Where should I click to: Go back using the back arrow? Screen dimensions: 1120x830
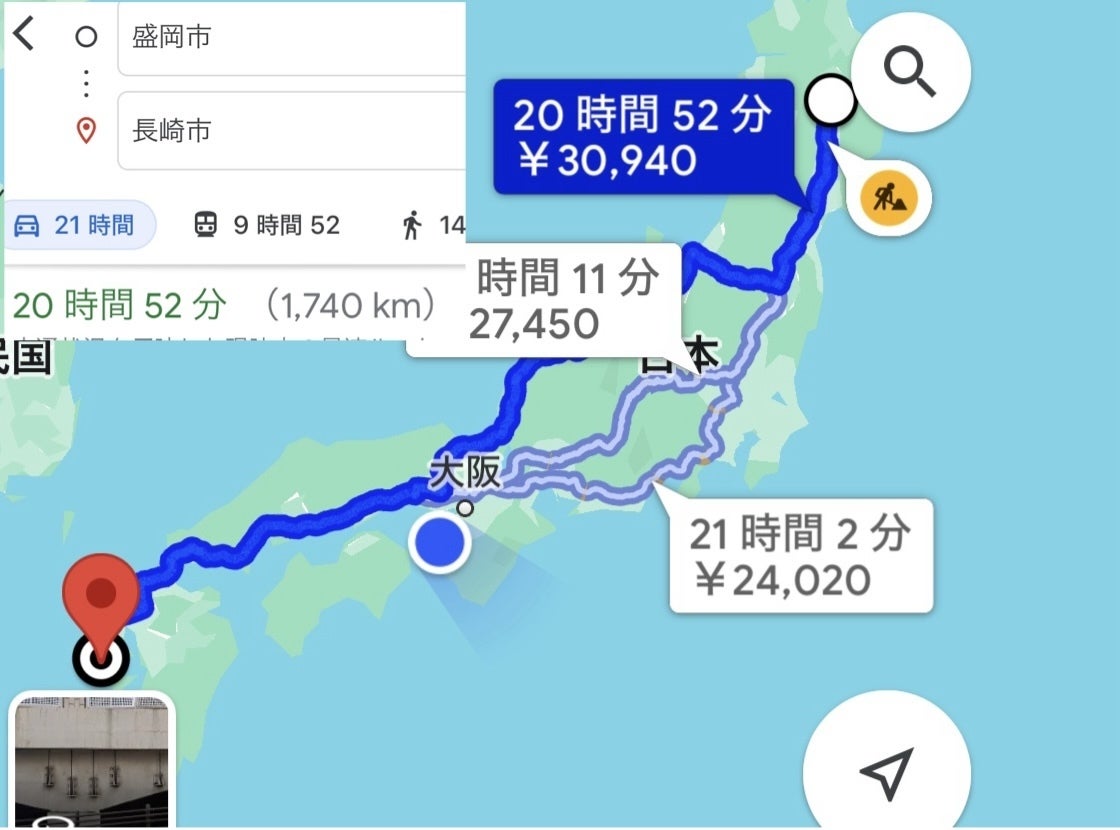pos(24,36)
